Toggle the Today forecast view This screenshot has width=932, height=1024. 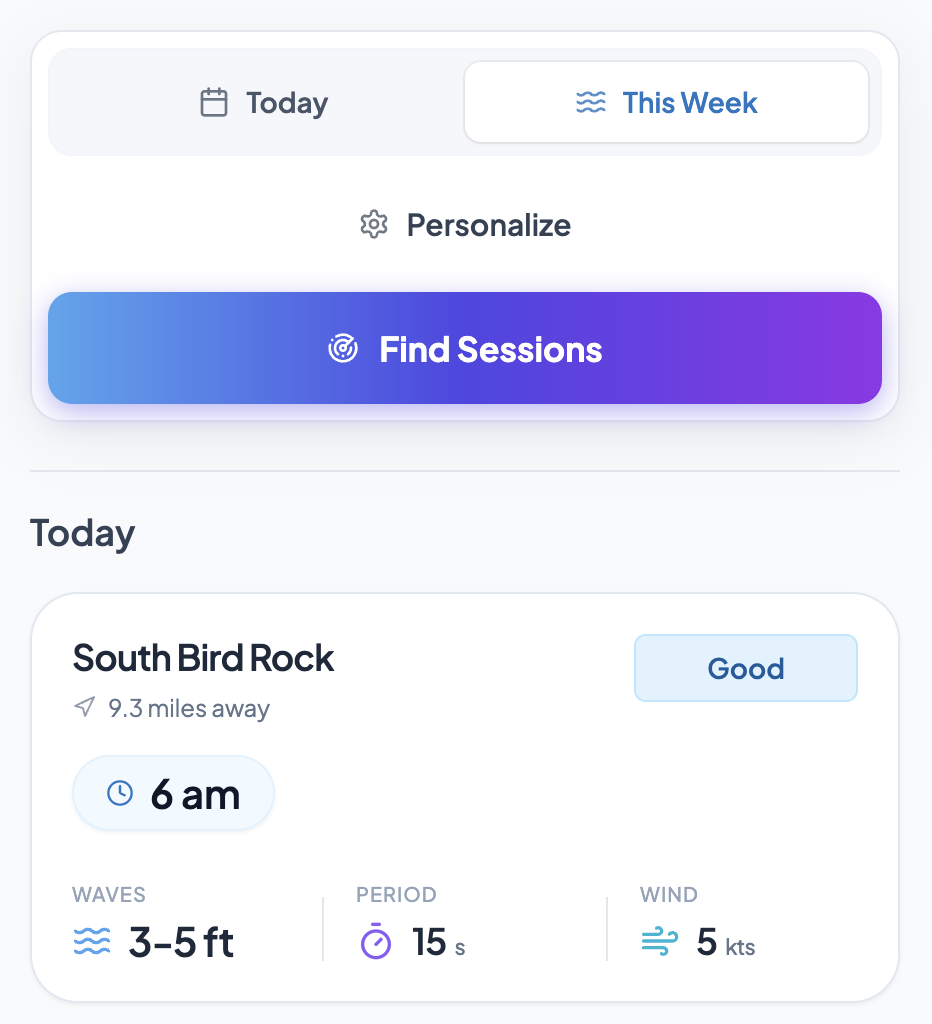262,101
